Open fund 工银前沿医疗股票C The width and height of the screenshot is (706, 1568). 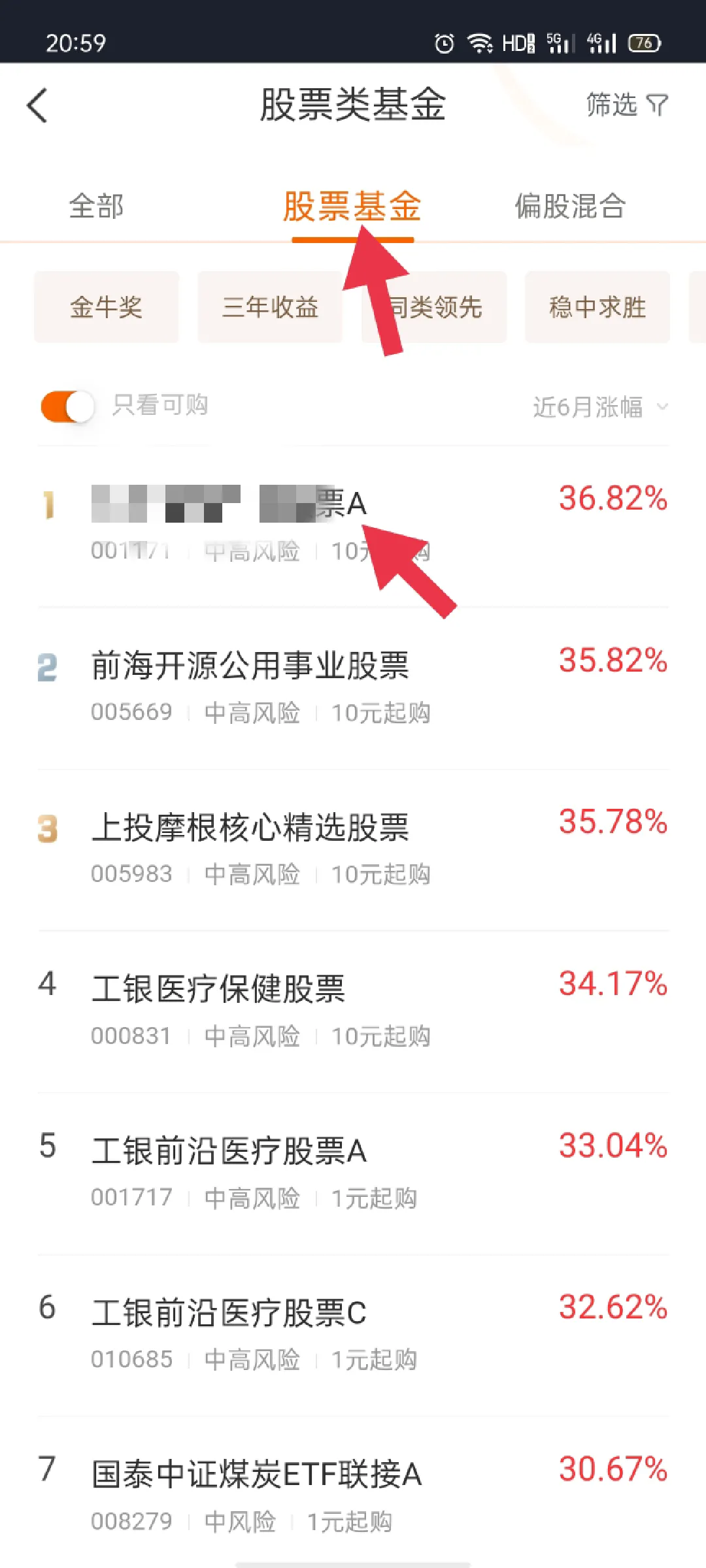(x=353, y=1336)
